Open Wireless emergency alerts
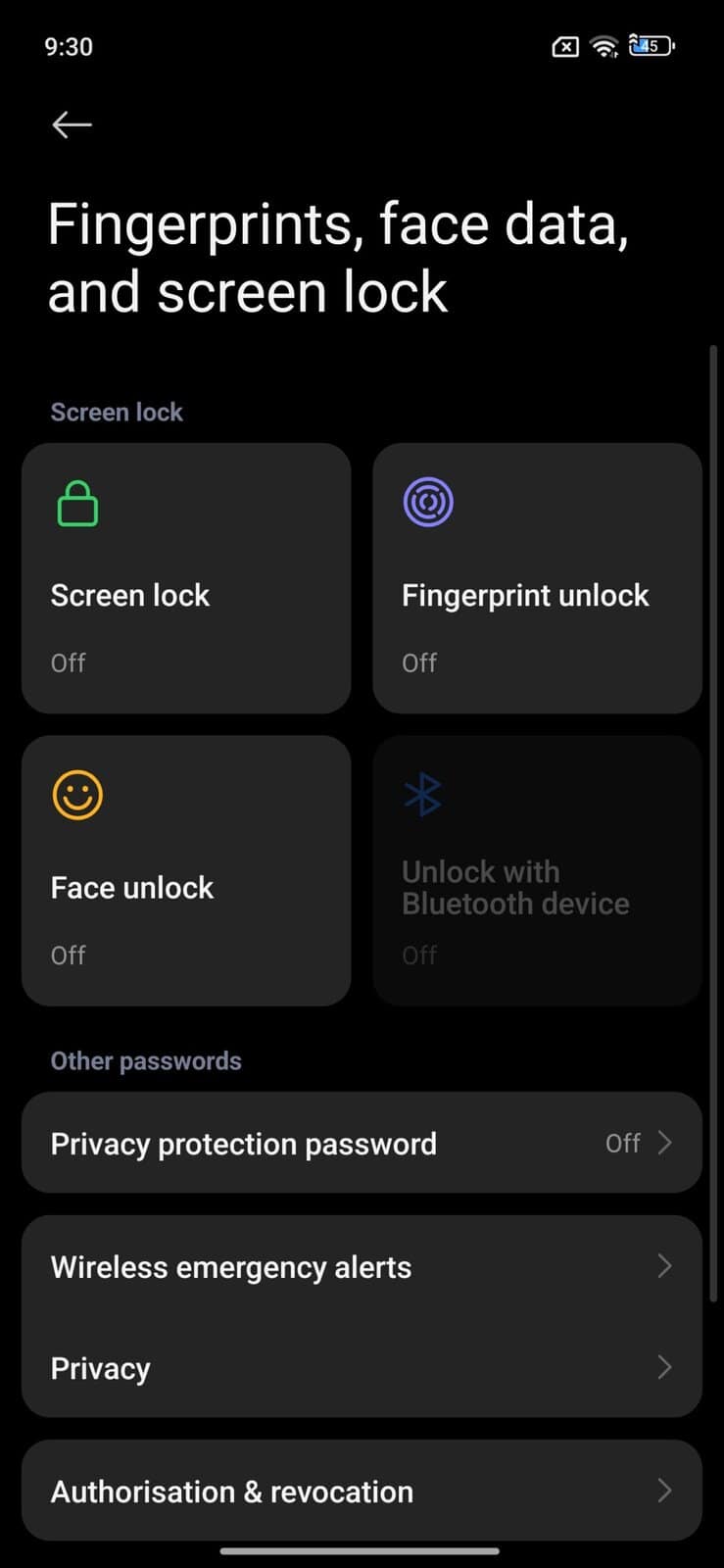This screenshot has height=1568, width=724. pos(362,1266)
